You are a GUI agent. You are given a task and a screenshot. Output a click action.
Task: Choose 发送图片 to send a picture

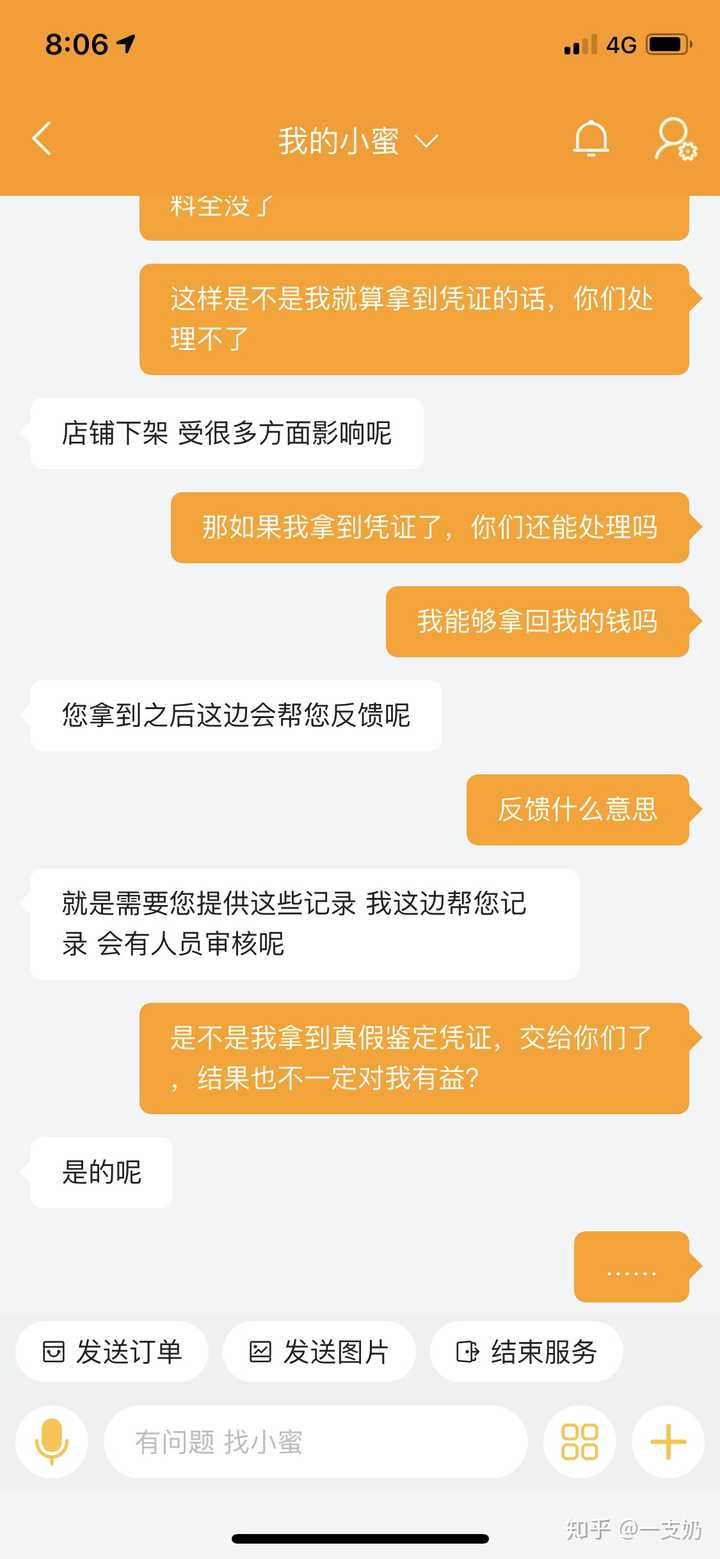[319, 1352]
